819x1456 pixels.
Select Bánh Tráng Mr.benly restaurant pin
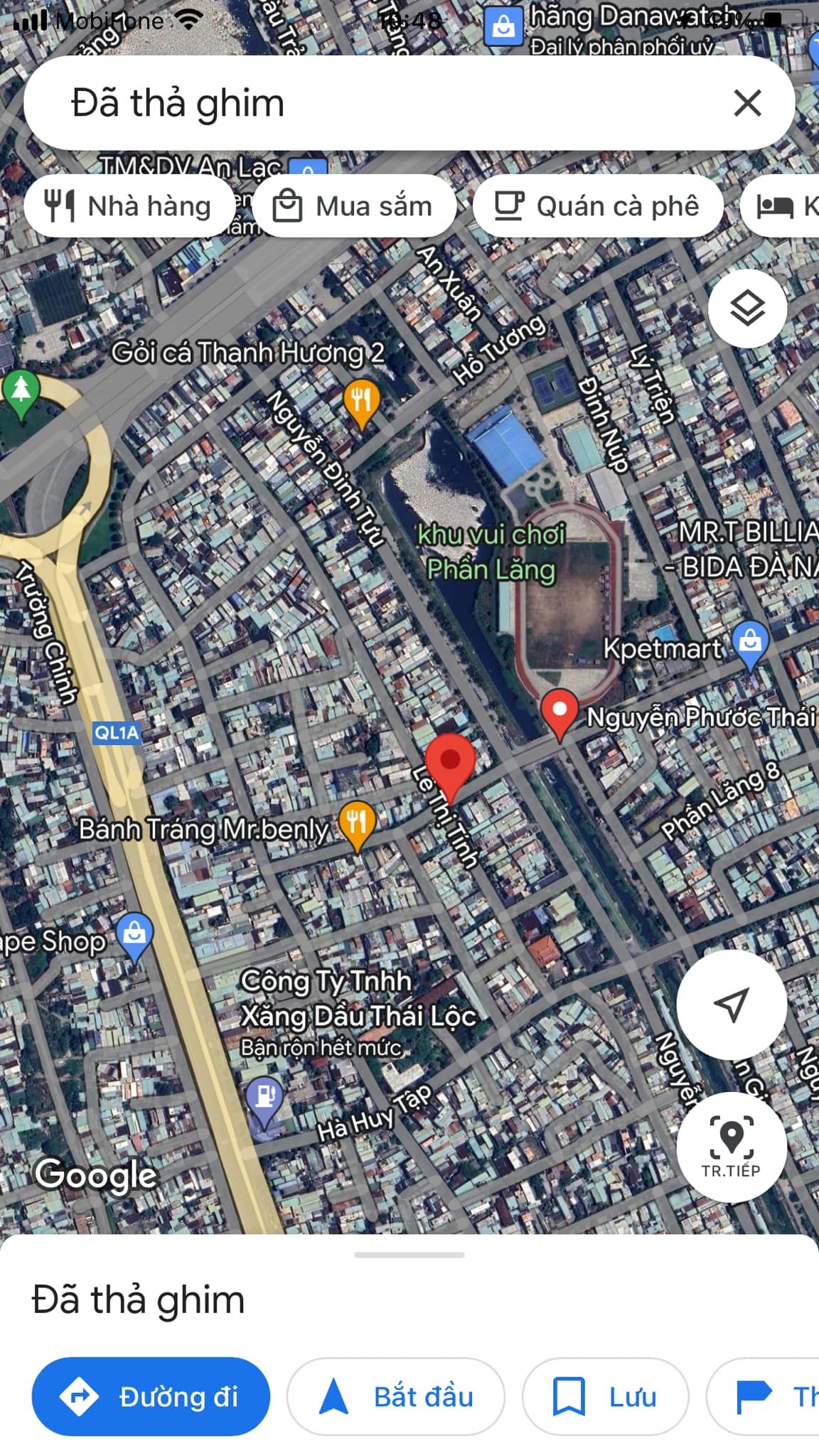(x=357, y=823)
